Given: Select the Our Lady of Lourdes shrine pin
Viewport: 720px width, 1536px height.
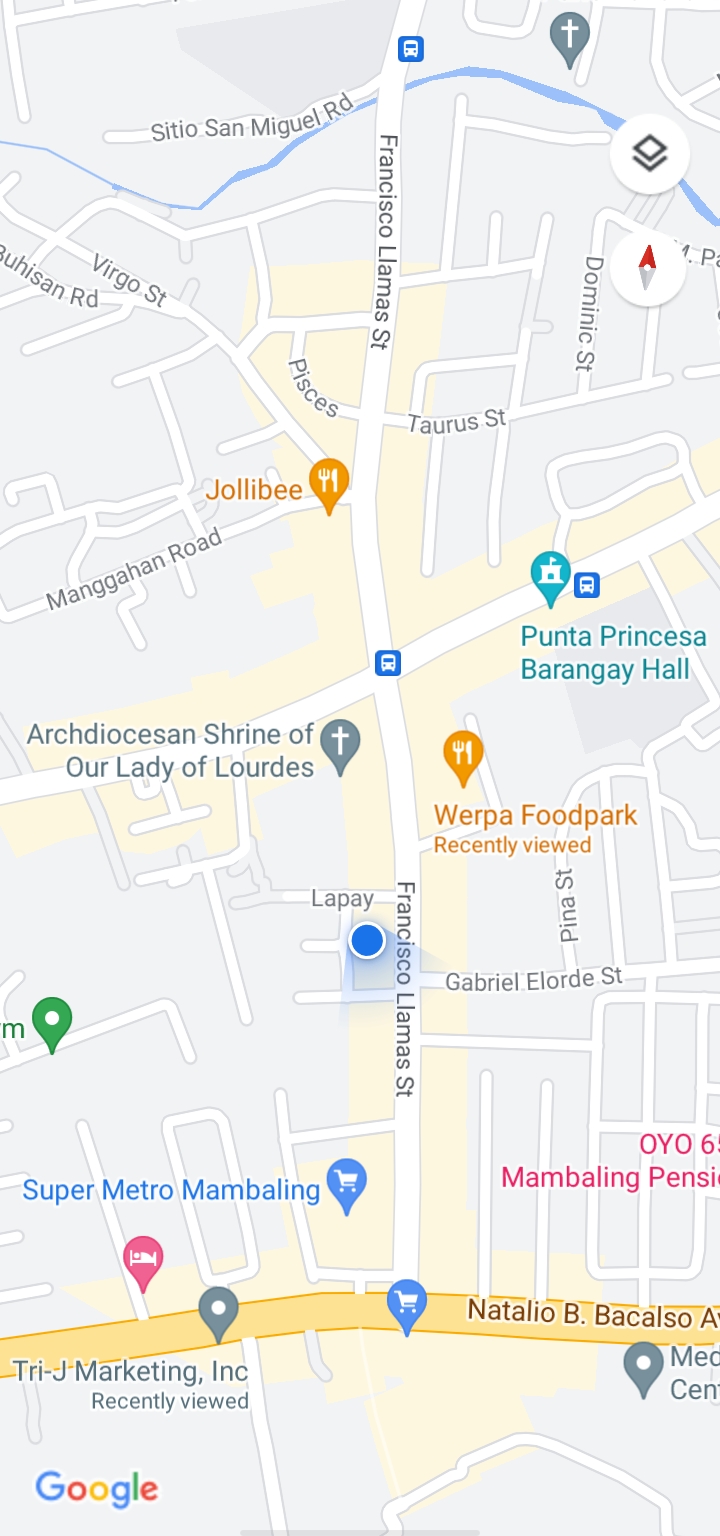Looking at the screenshot, I should (x=340, y=746).
